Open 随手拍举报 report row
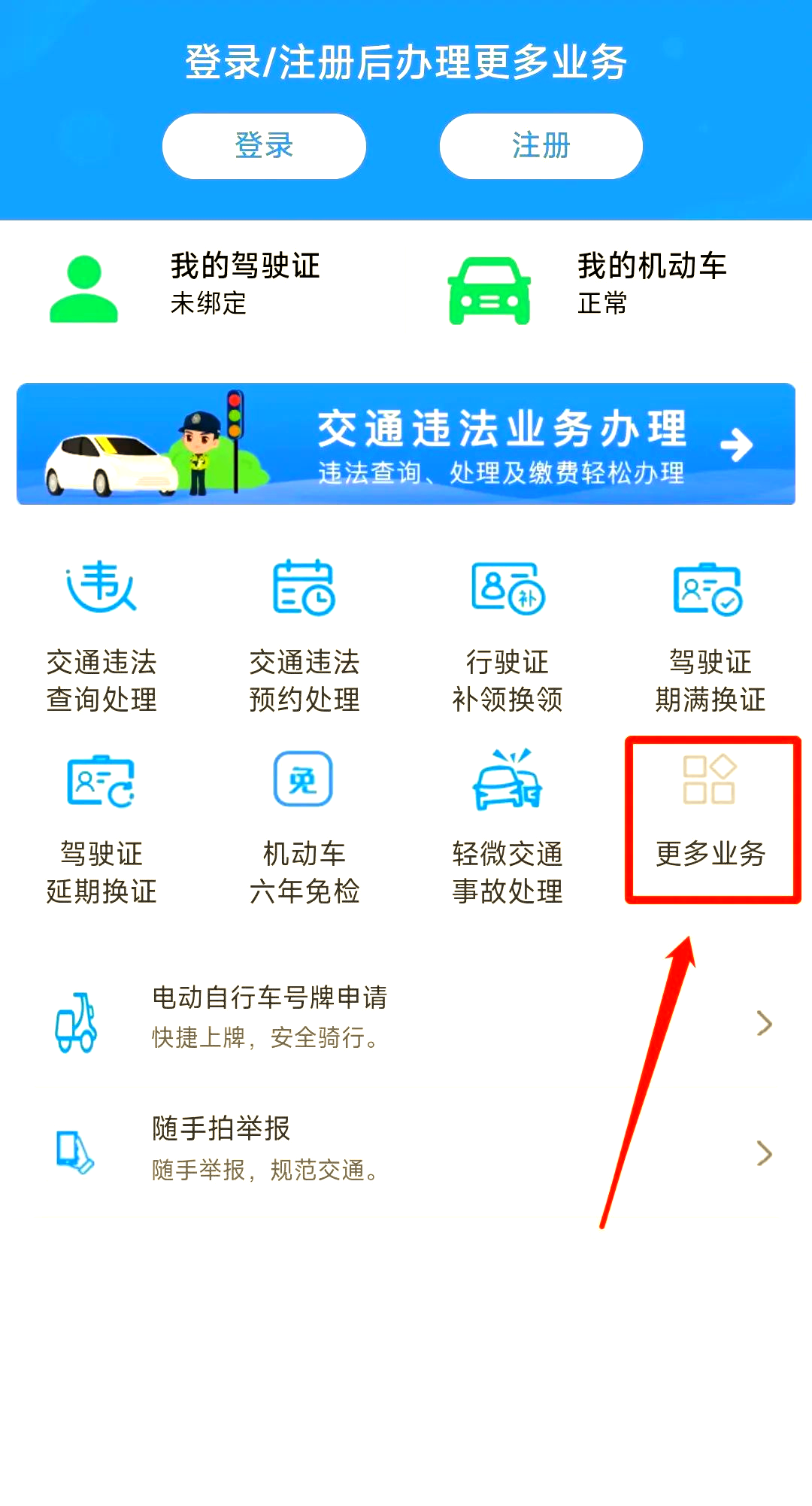This screenshot has width=812, height=1506. coord(406,1149)
